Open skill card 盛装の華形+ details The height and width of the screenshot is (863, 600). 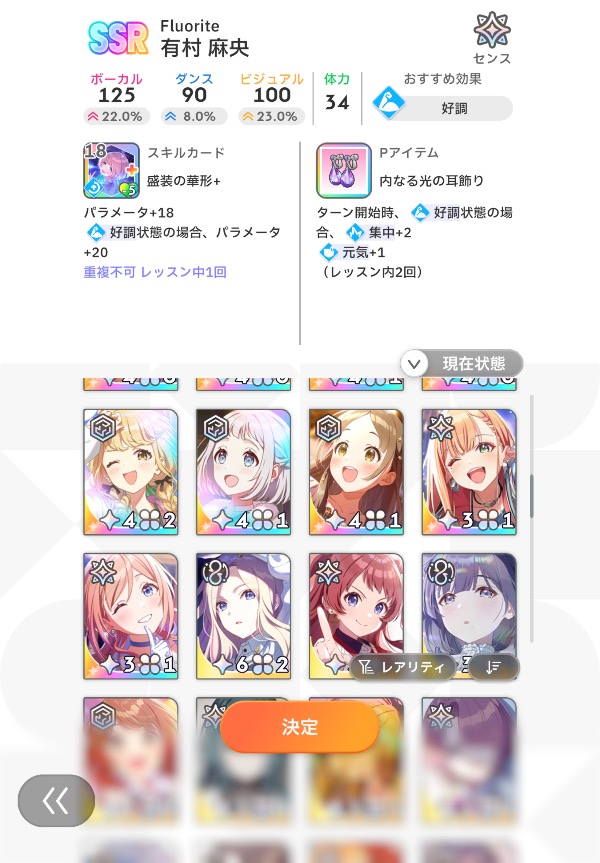coord(112,171)
